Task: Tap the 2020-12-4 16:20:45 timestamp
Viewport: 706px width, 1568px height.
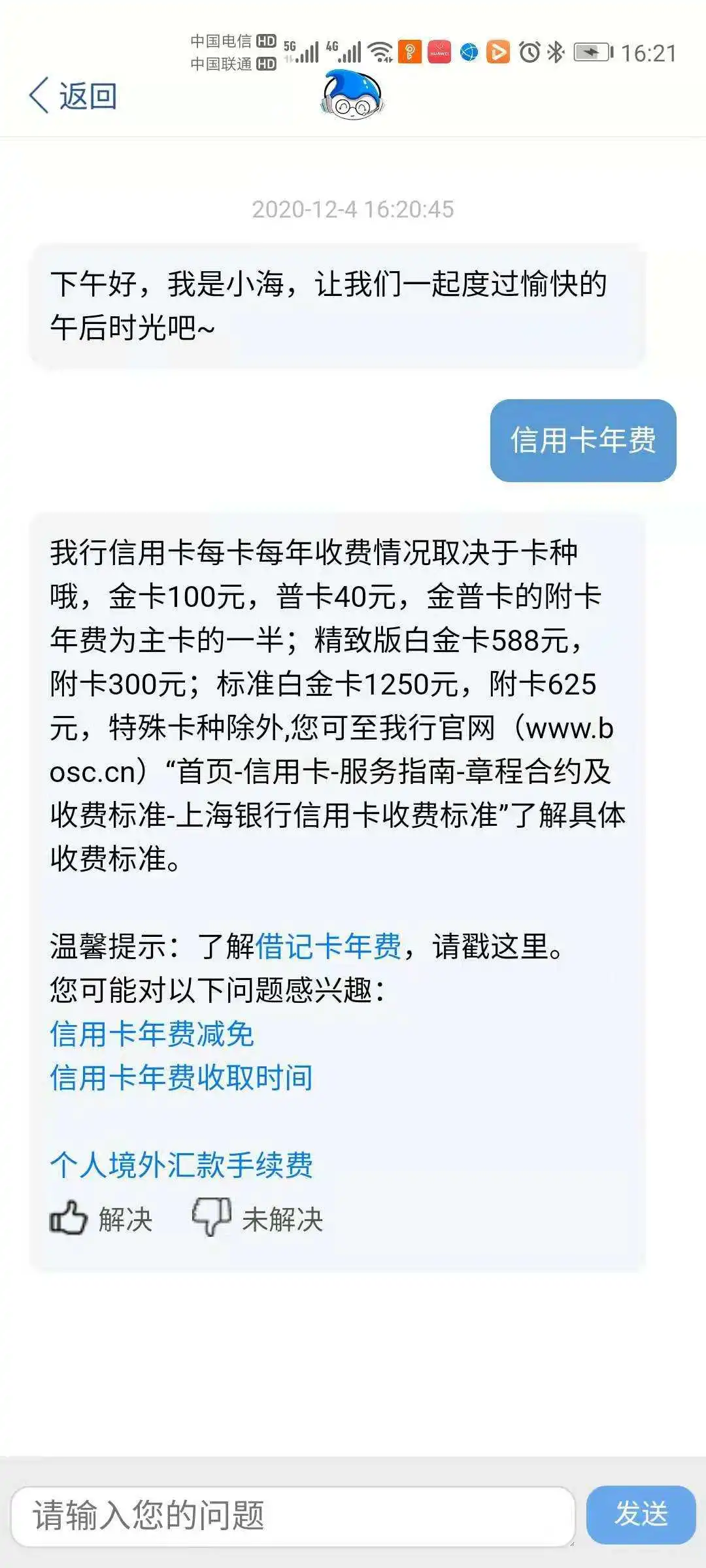Action: click(x=353, y=210)
